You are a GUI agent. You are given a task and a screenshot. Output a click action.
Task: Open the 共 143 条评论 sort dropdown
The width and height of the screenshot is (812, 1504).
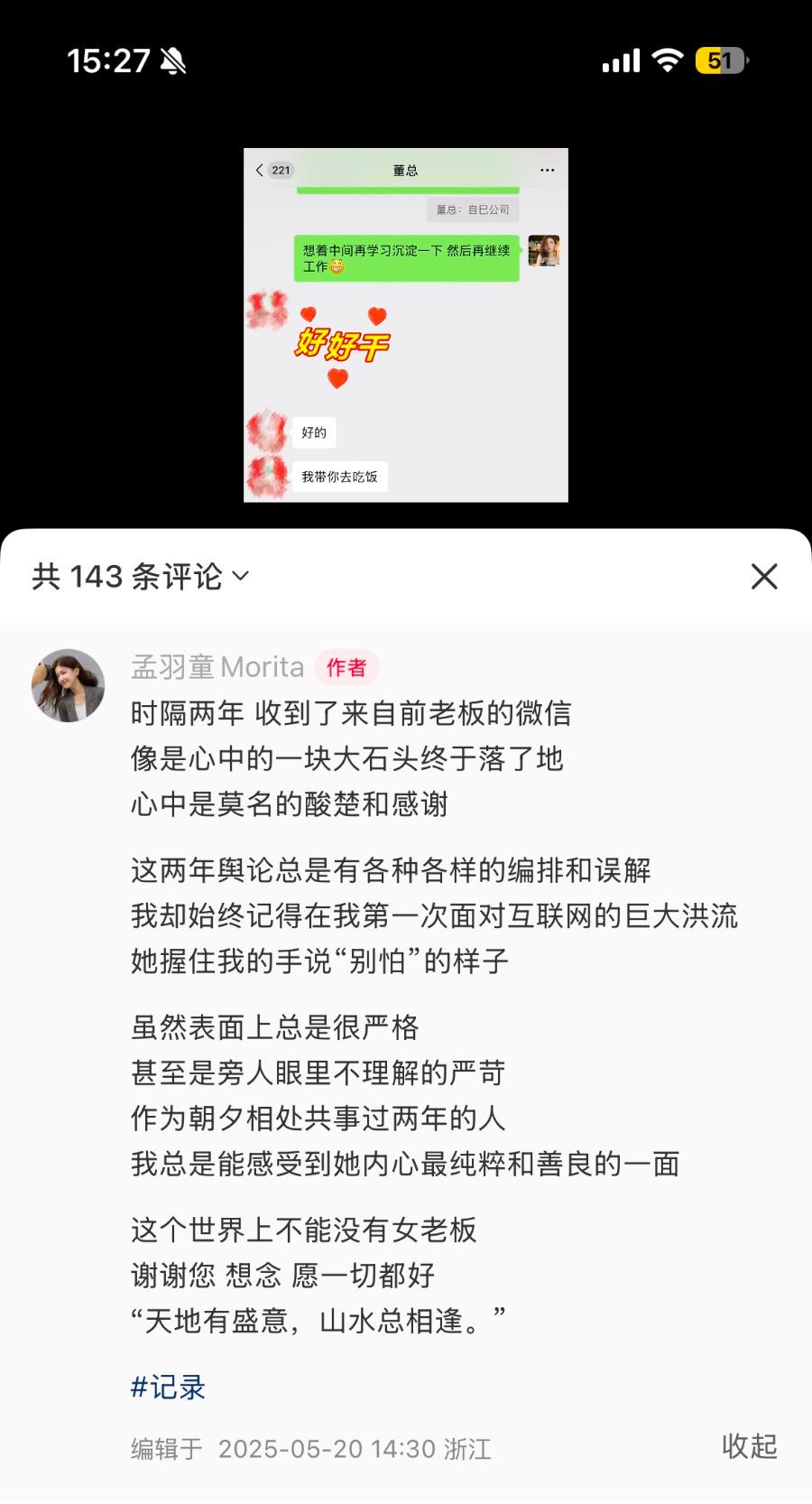140,577
